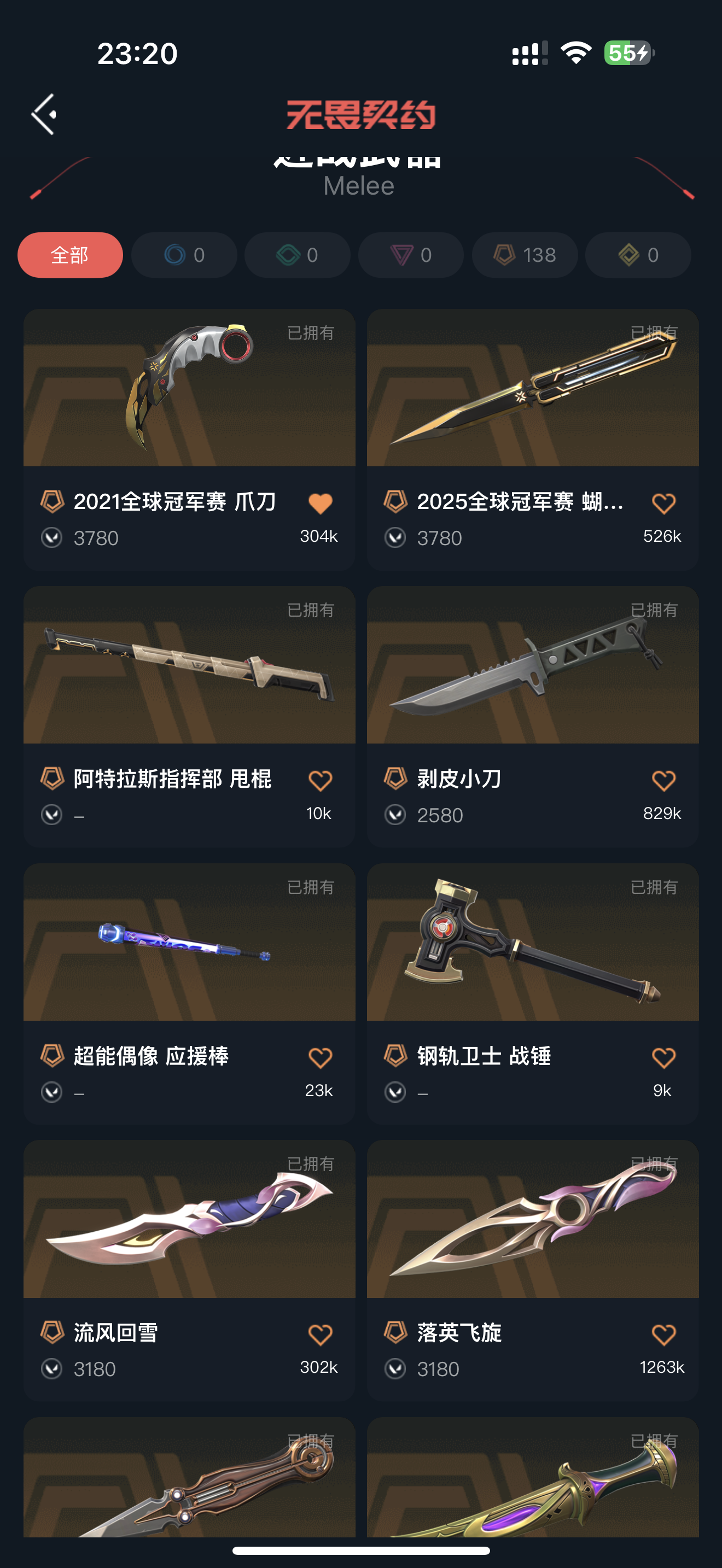722x1568 pixels.
Task: Select the 全部 filter chip
Action: pyautogui.click(x=70, y=255)
